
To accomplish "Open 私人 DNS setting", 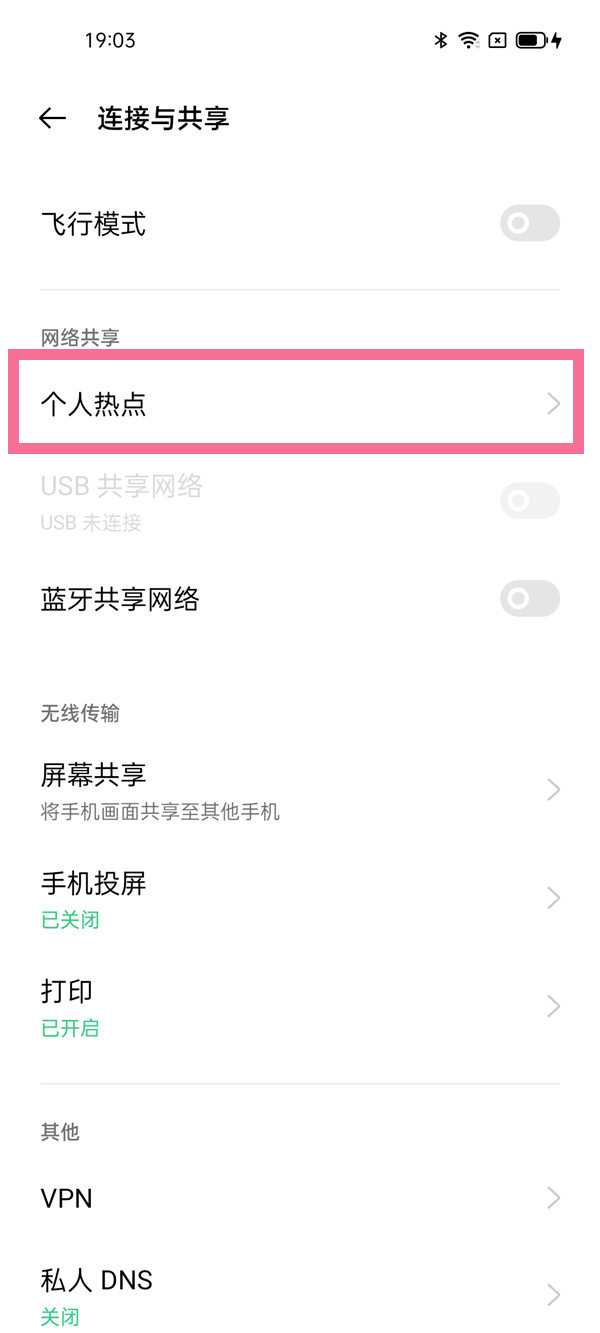I will [x=299, y=1294].
